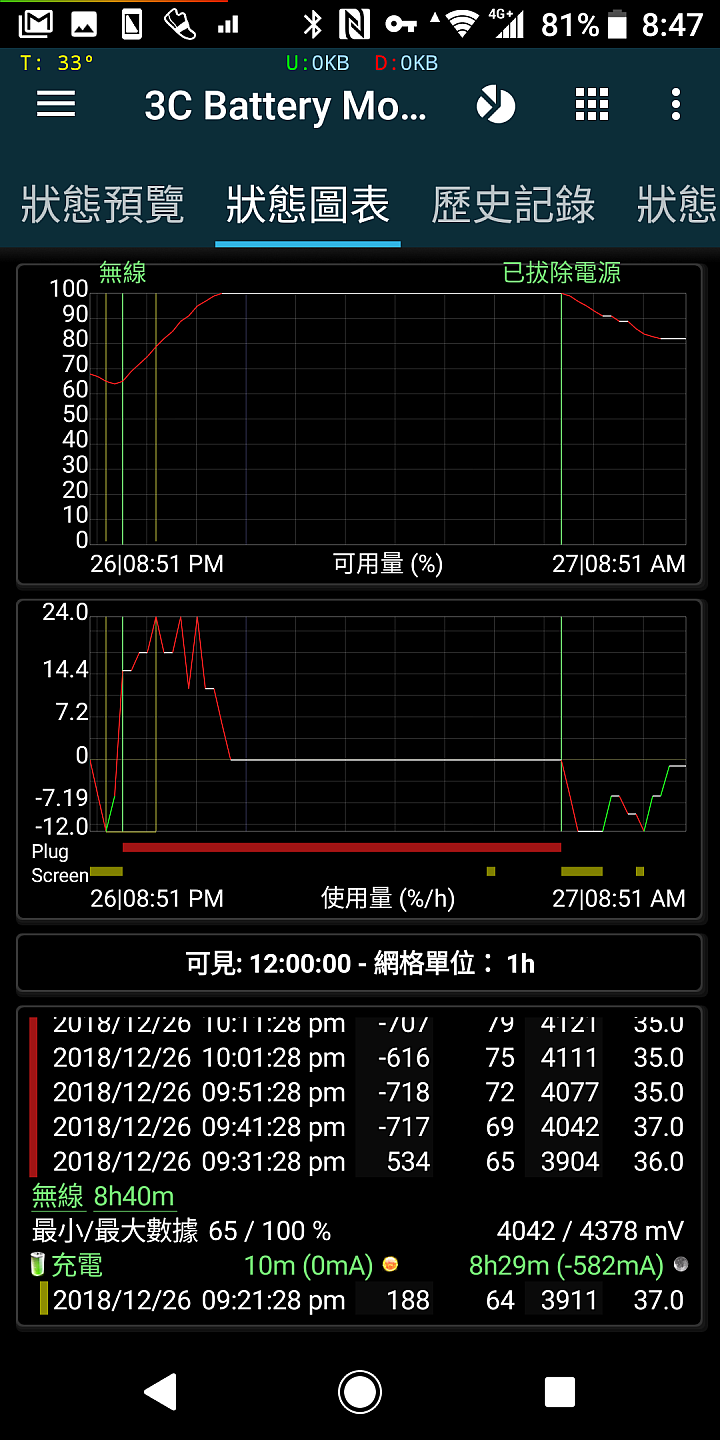Open the three-dot overflow menu
Screen dimensions: 720x1440
coord(677,105)
